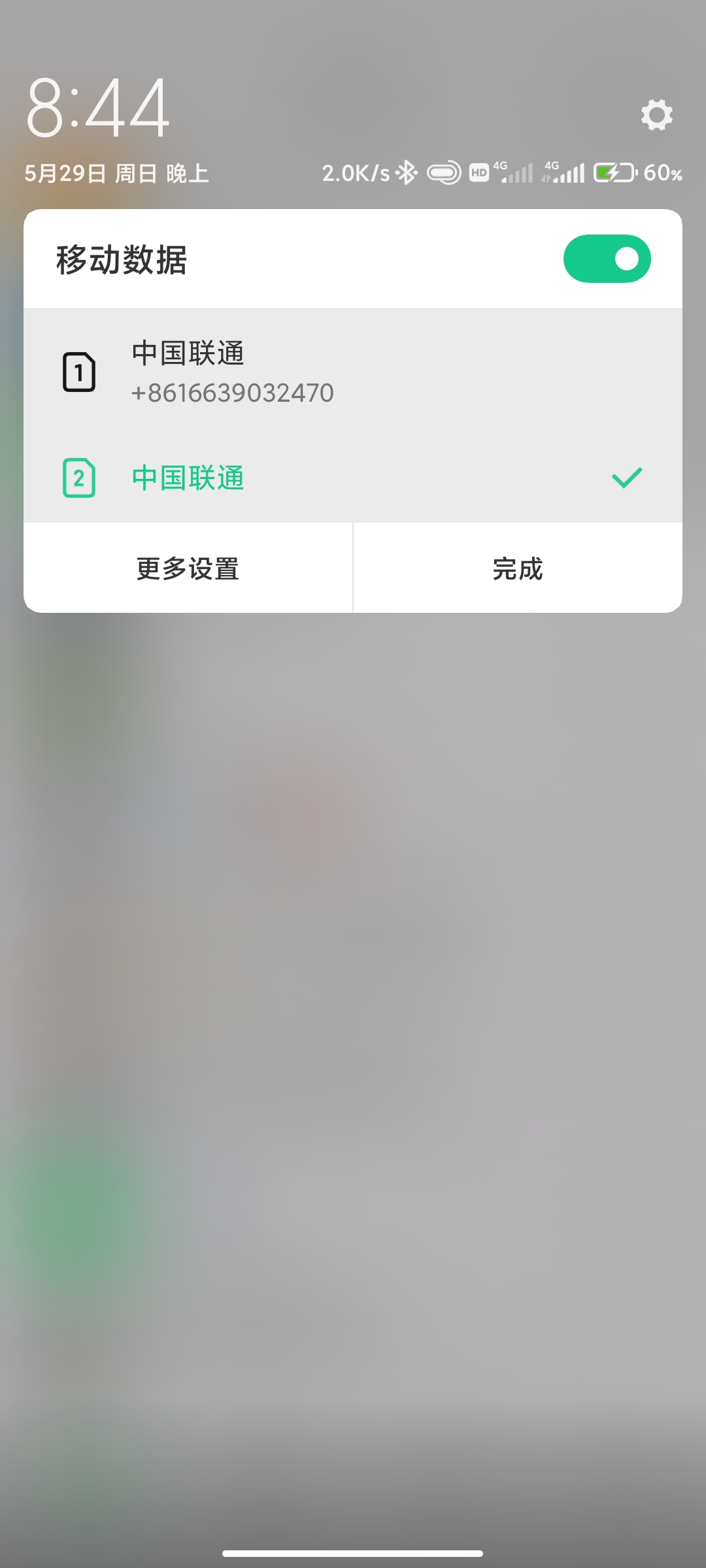This screenshot has width=706, height=1568.
Task: Turn off the 移动数据 switch
Action: (607, 259)
